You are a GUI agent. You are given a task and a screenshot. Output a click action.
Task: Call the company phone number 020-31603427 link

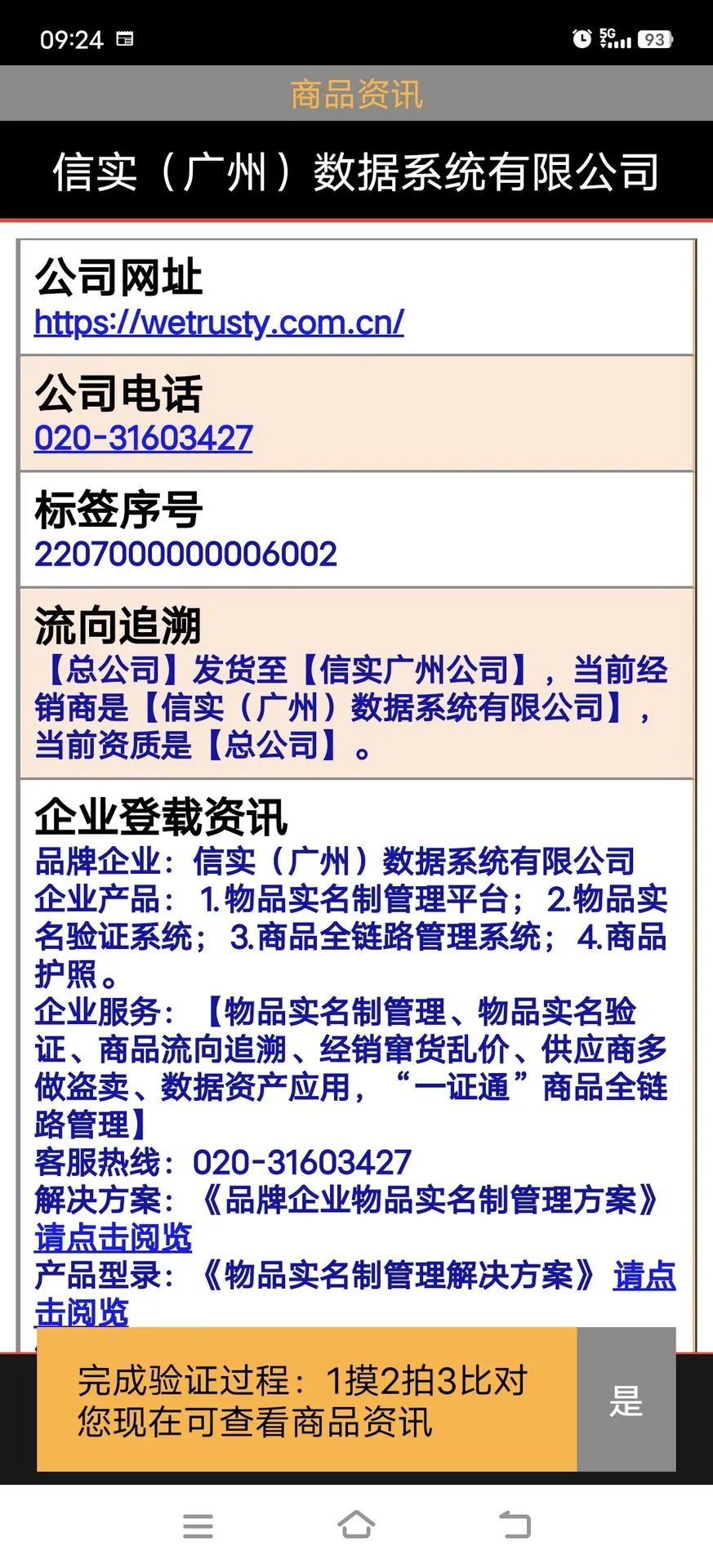[143, 439]
